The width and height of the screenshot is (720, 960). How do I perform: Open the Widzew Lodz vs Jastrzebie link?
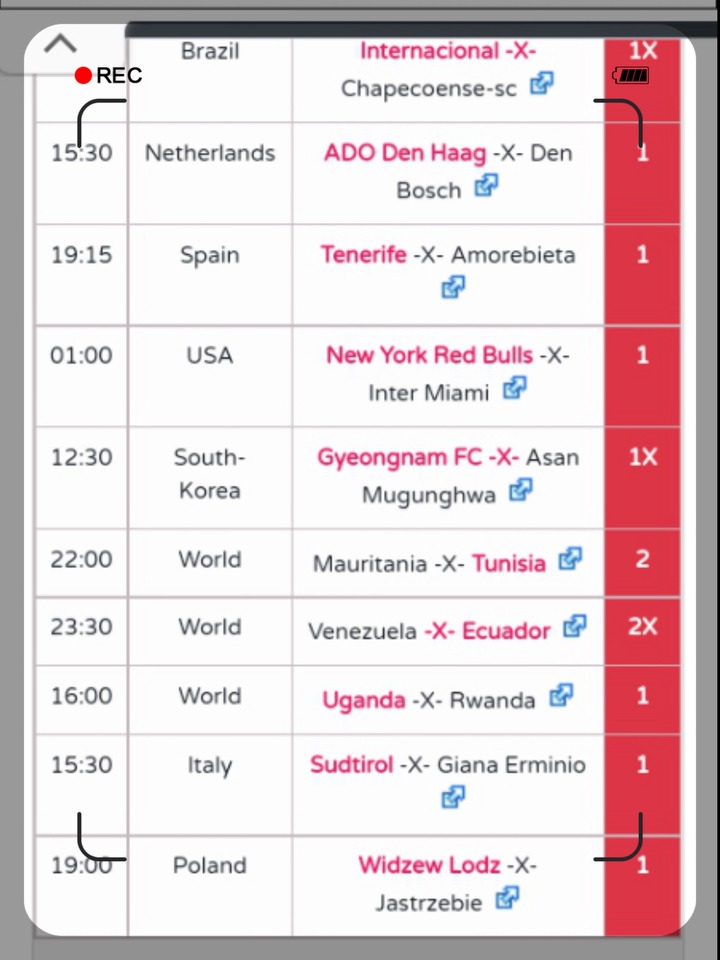[507, 898]
